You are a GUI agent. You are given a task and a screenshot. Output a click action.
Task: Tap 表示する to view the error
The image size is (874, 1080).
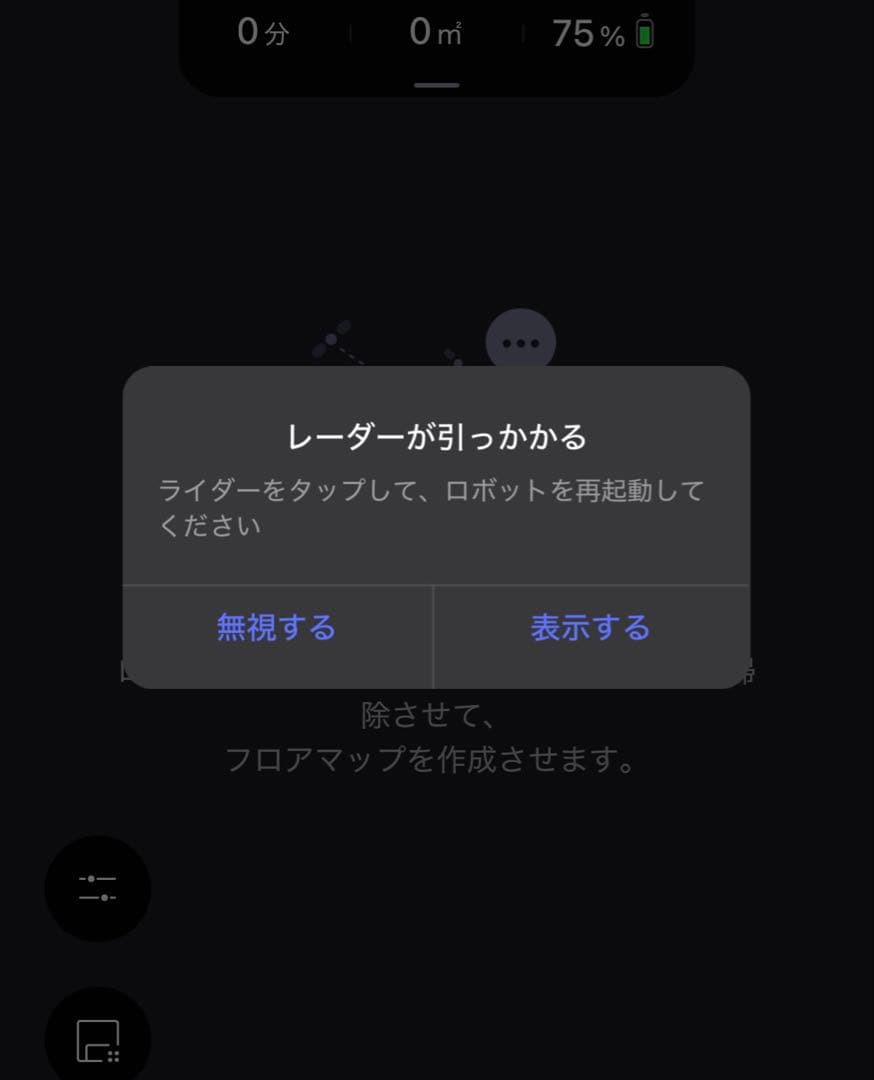(590, 628)
